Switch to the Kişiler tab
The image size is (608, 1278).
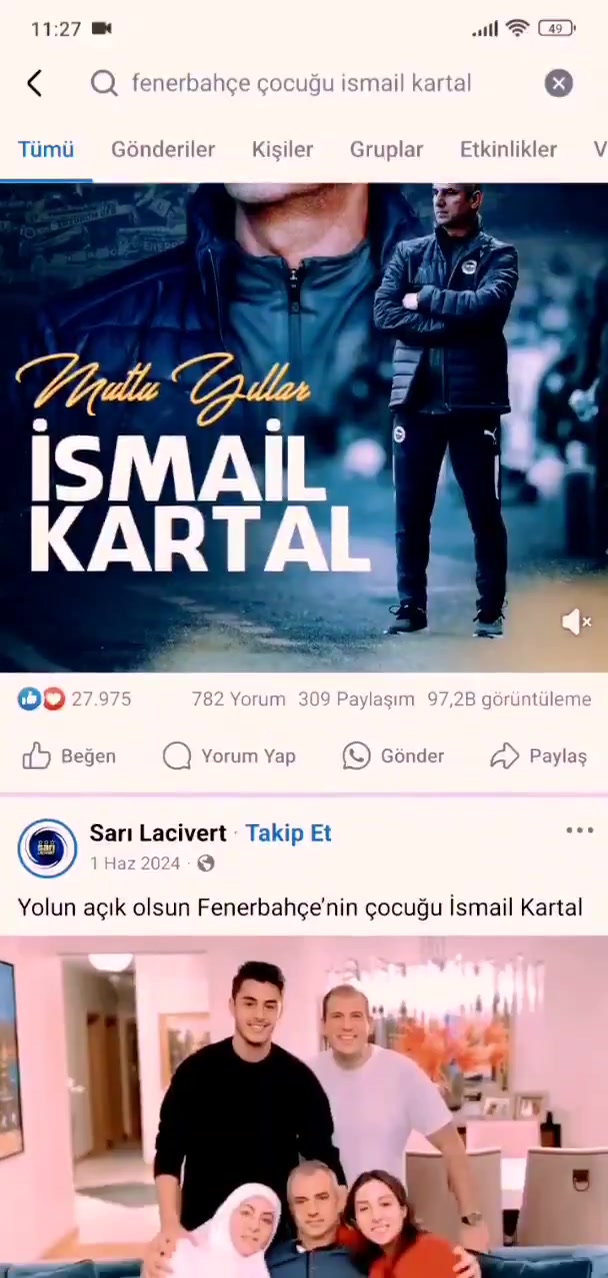282,149
